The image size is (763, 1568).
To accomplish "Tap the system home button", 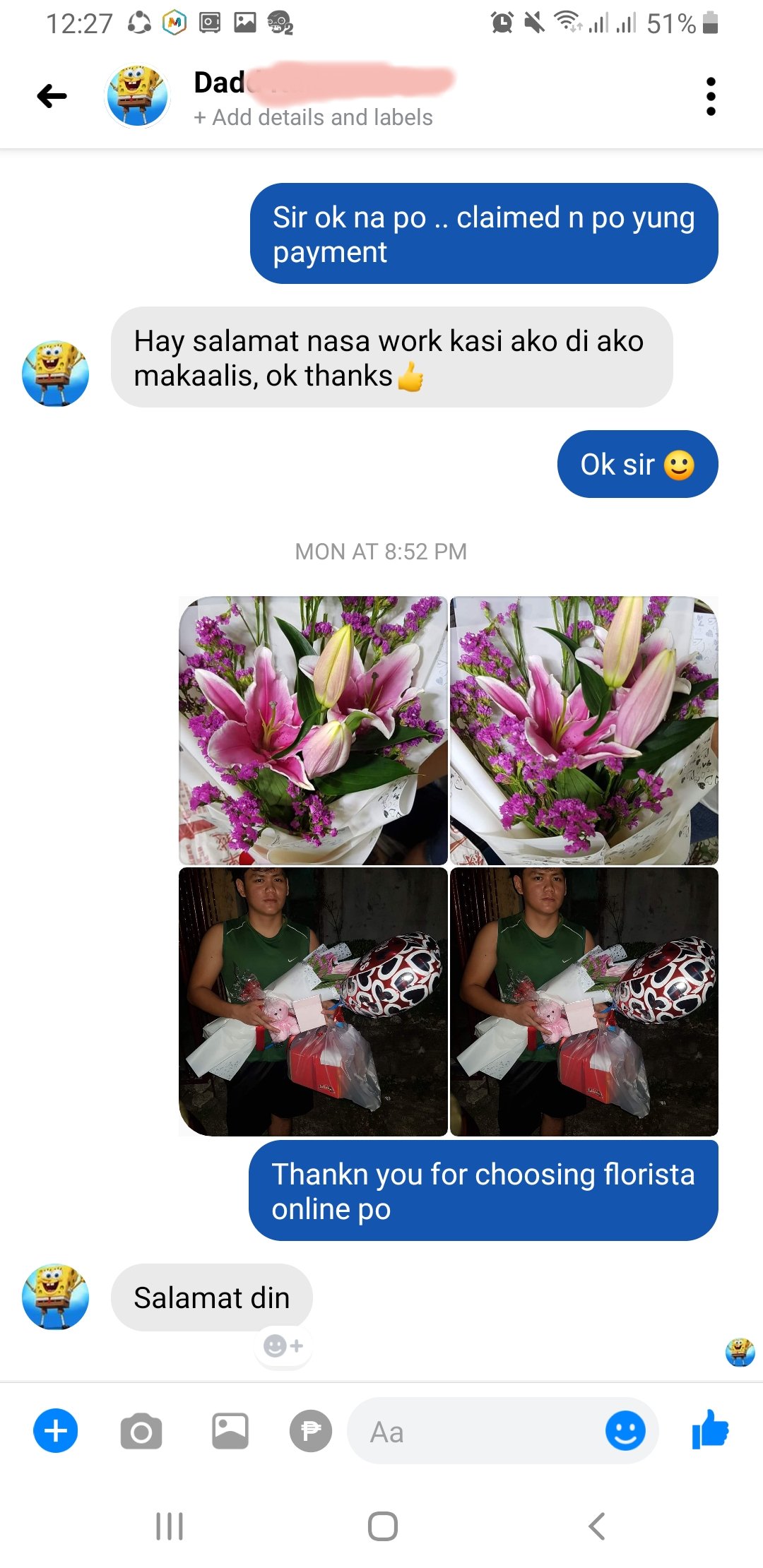I will pyautogui.click(x=382, y=1526).
